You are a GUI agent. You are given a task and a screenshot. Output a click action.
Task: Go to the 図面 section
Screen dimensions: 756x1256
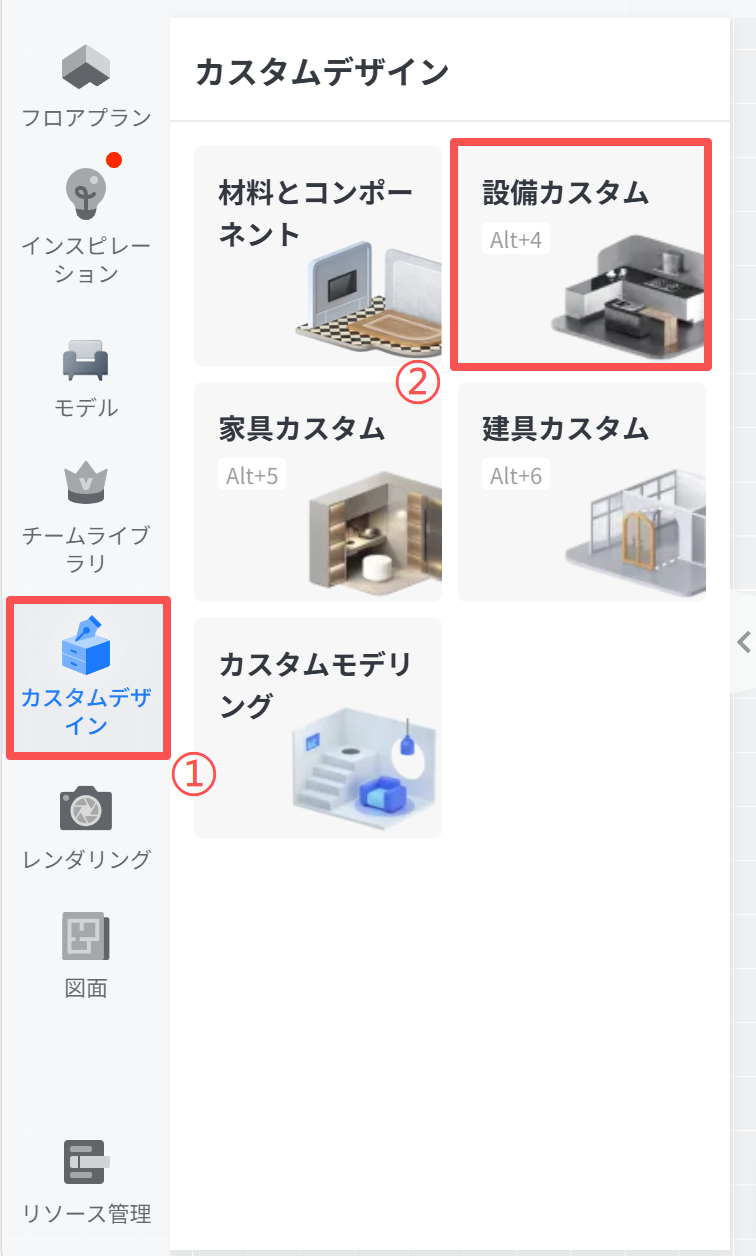[x=86, y=956]
